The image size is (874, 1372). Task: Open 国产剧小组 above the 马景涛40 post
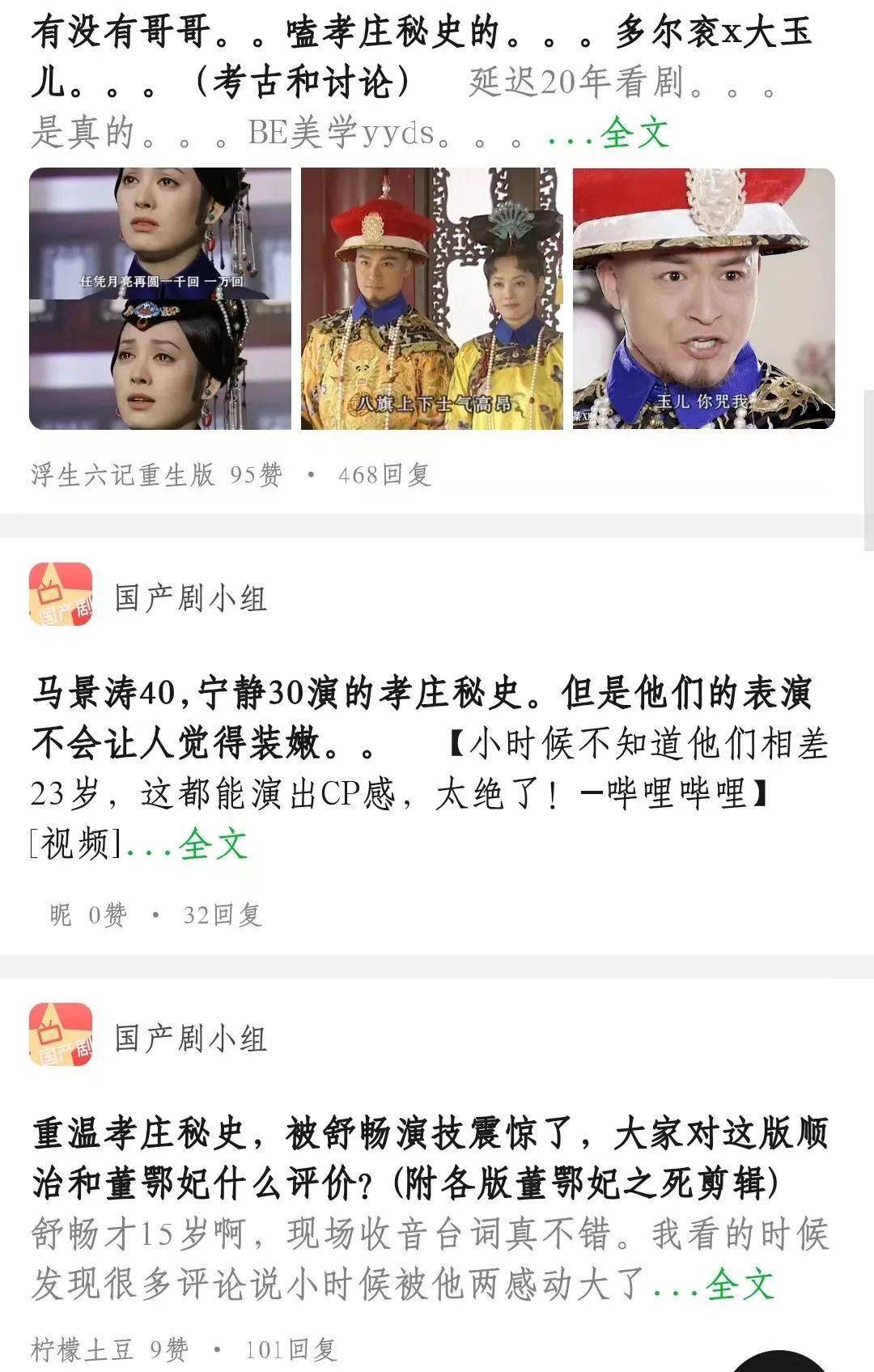point(191,598)
